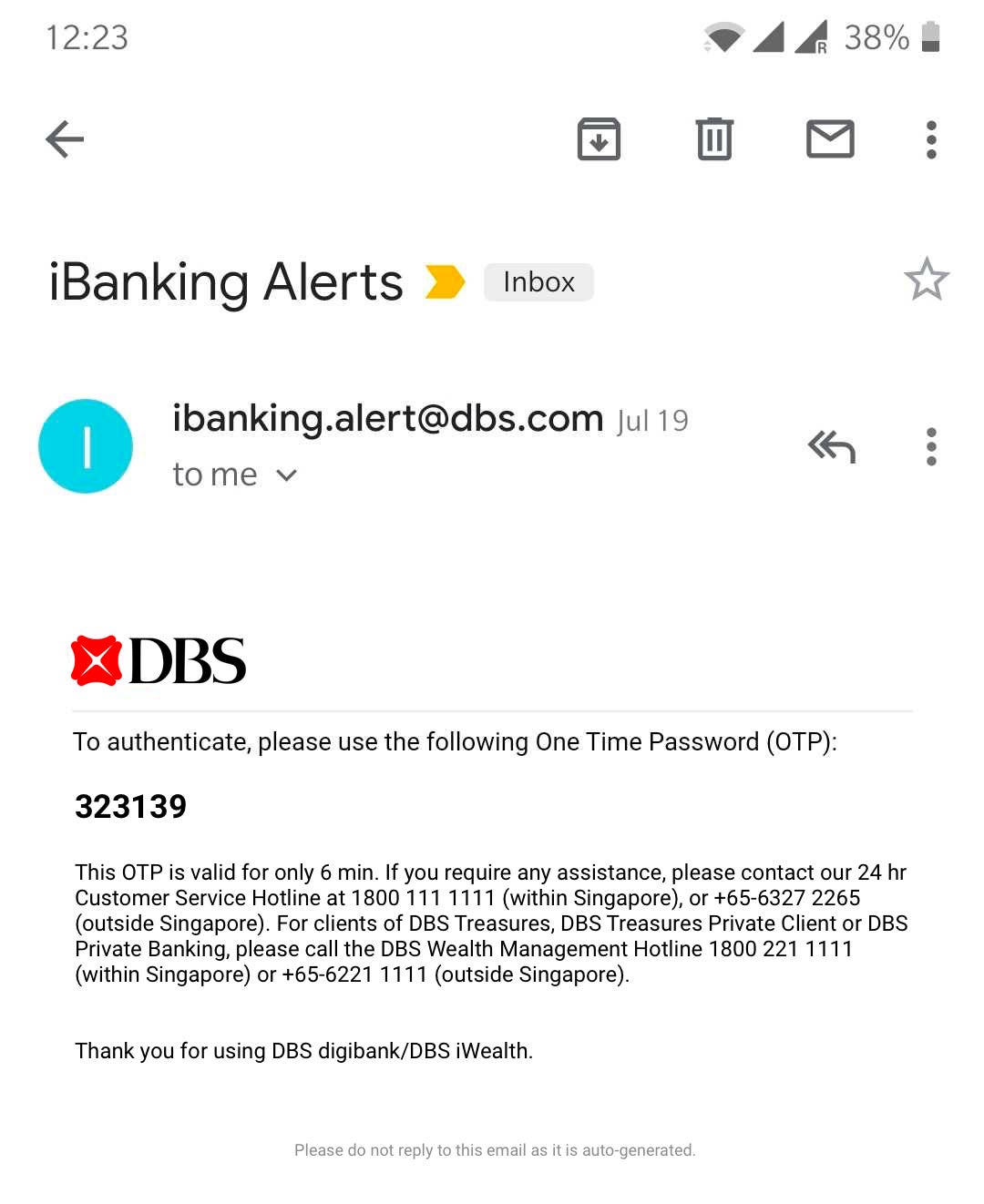Mark this email as unread

(830, 139)
